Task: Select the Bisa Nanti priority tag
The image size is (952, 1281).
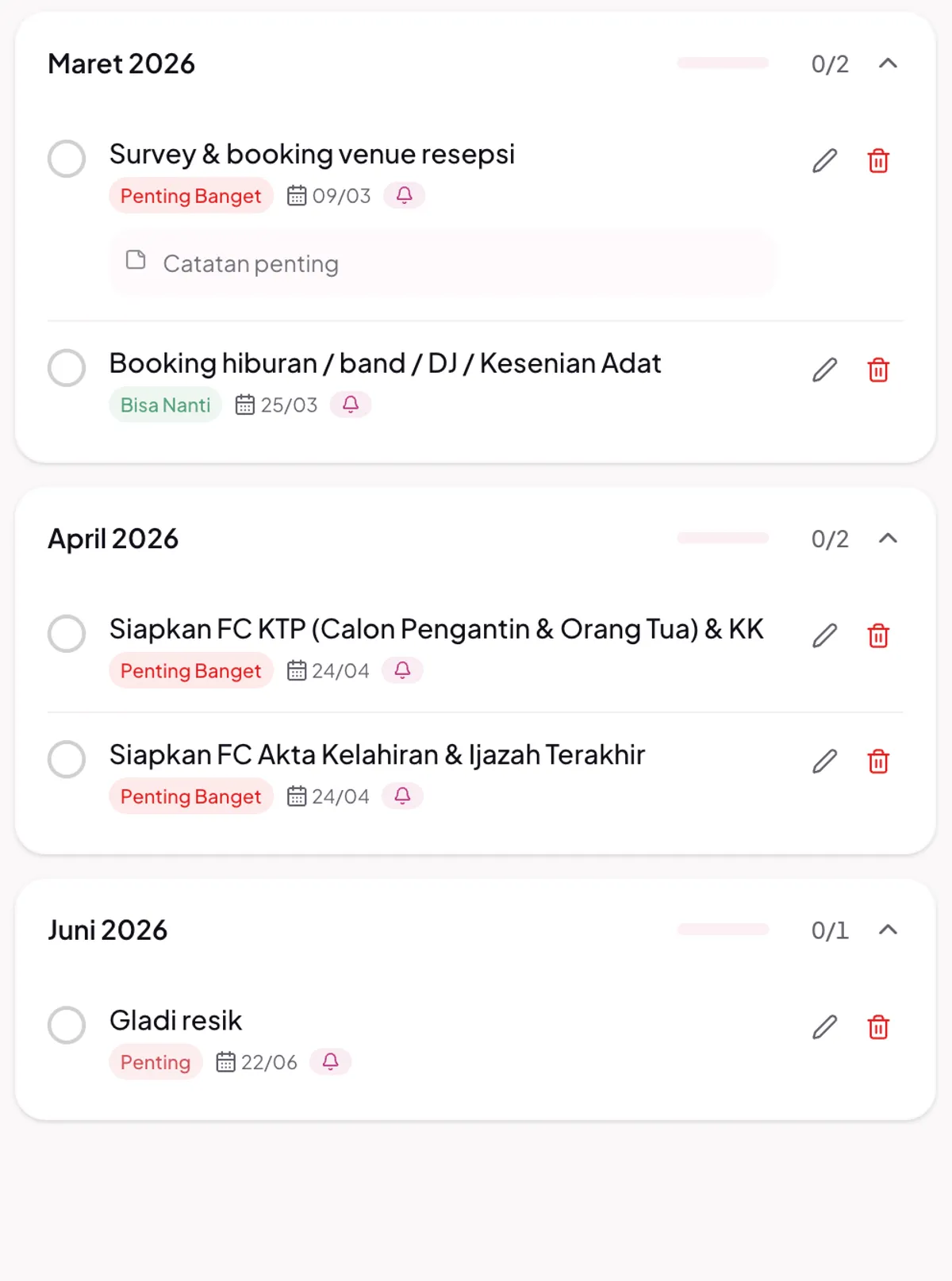Action: point(164,405)
